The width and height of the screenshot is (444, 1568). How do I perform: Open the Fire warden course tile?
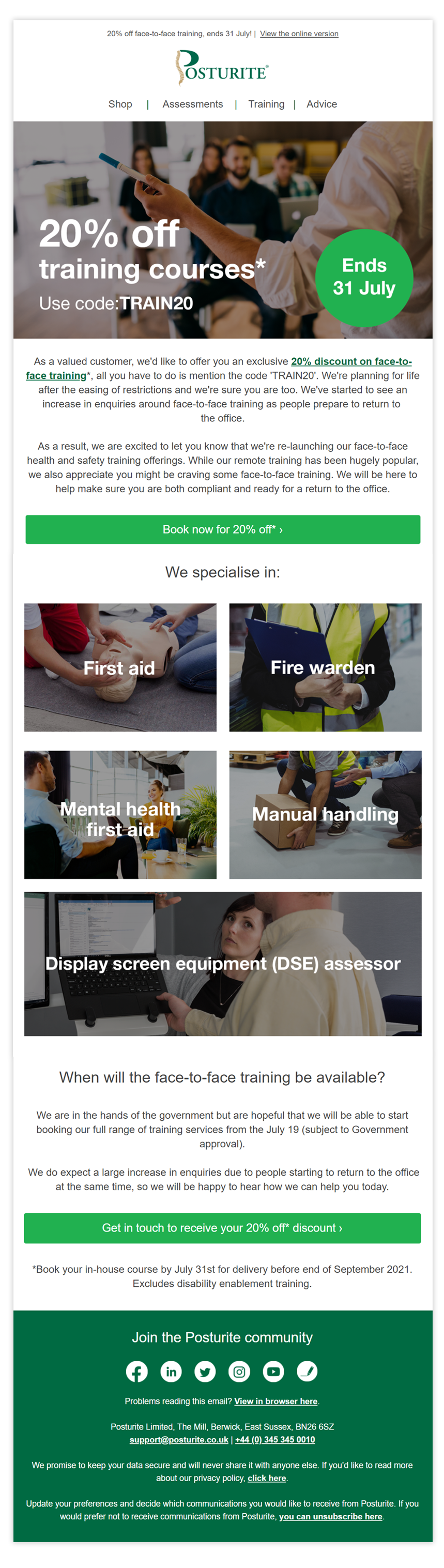(325, 668)
